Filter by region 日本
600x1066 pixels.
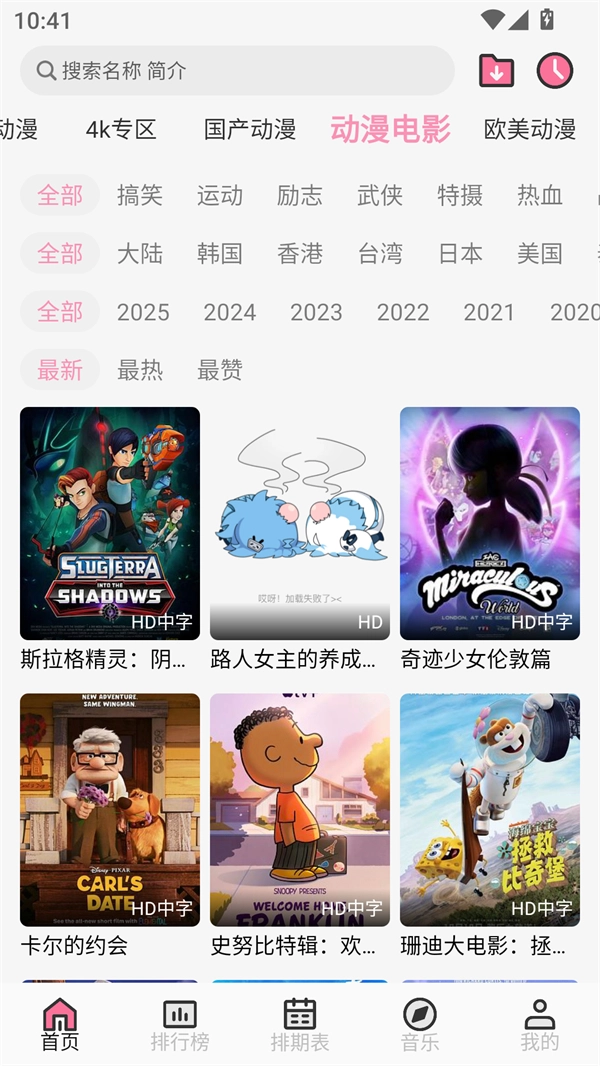click(x=460, y=253)
